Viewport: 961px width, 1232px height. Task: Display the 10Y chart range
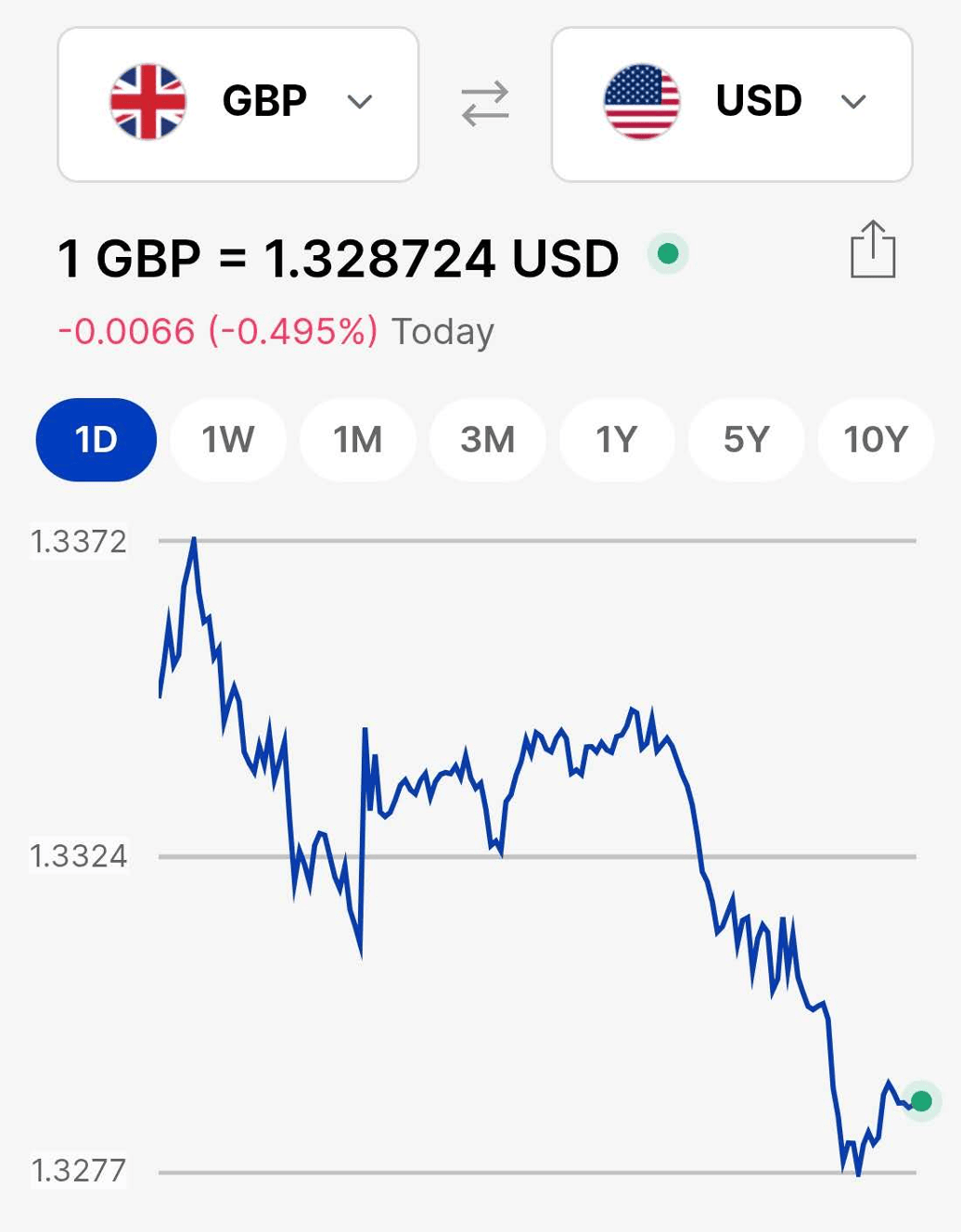pyautogui.click(x=875, y=440)
